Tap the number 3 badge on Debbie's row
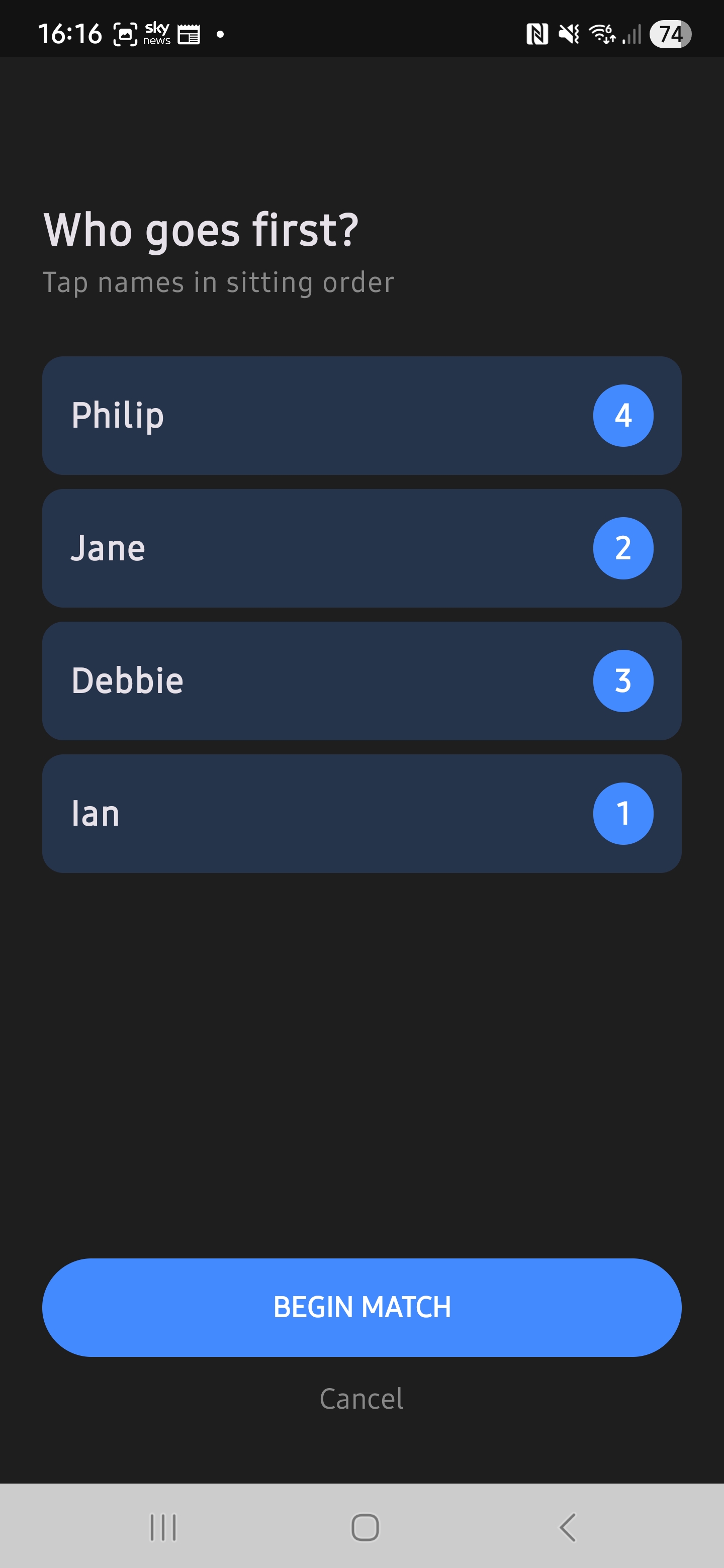This screenshot has height=1568, width=724. coord(623,680)
